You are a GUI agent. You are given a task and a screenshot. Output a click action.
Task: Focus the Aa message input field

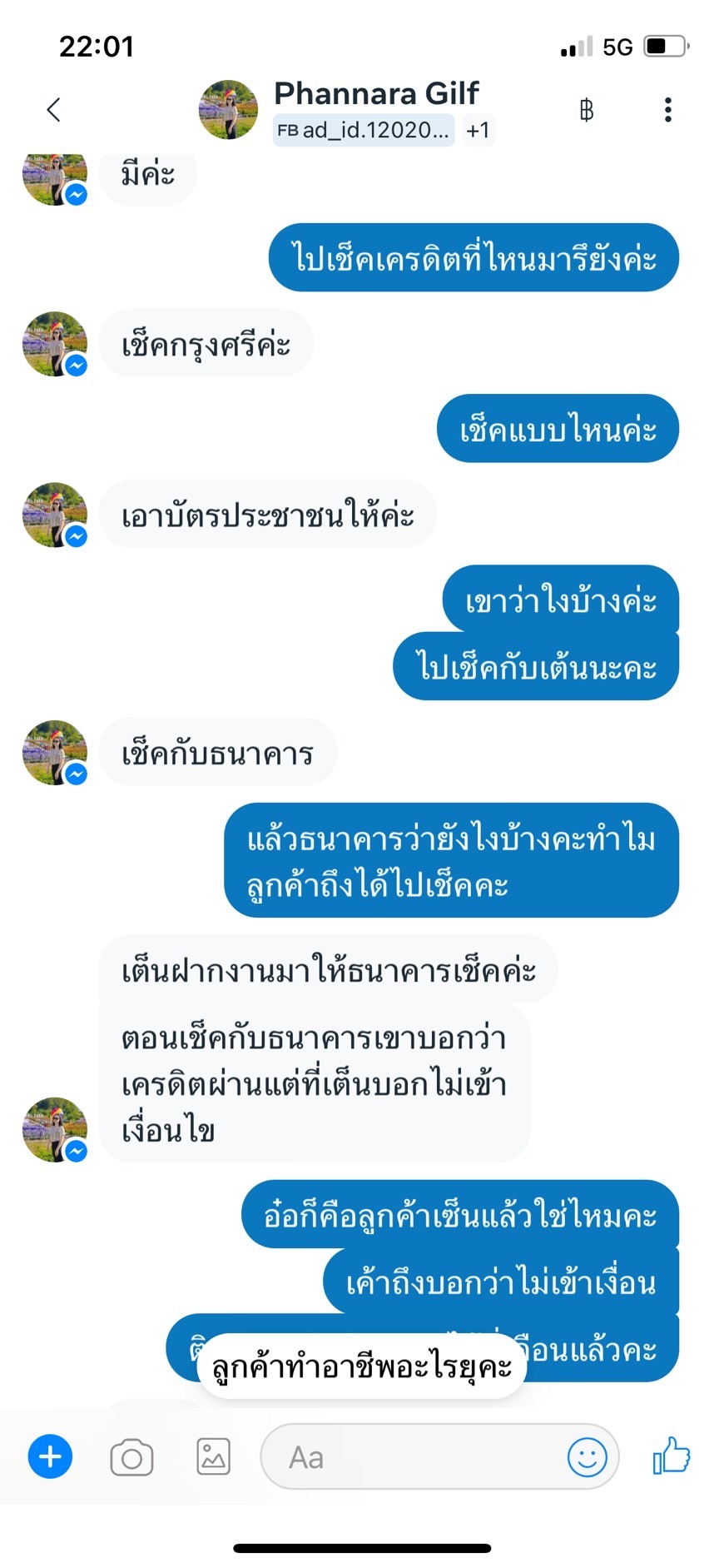[x=439, y=1456]
